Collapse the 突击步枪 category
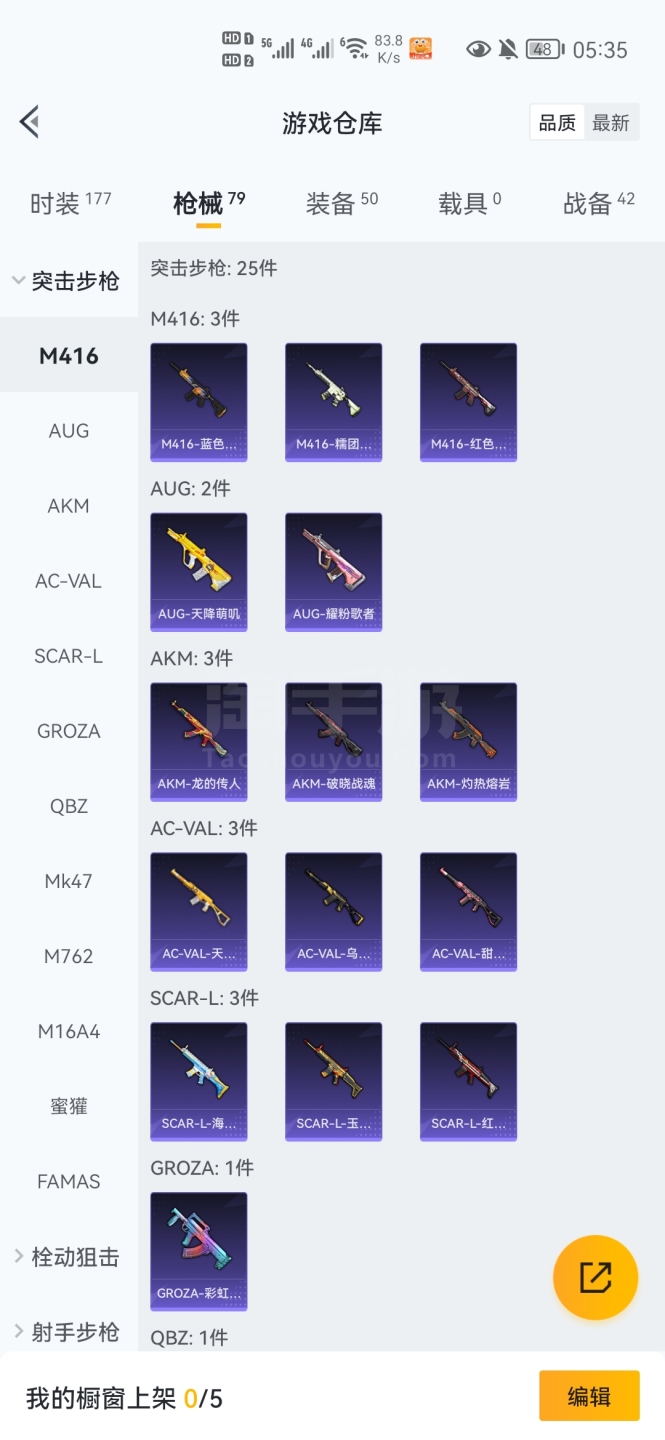Viewport: 665px width, 1440px height. tap(68, 281)
